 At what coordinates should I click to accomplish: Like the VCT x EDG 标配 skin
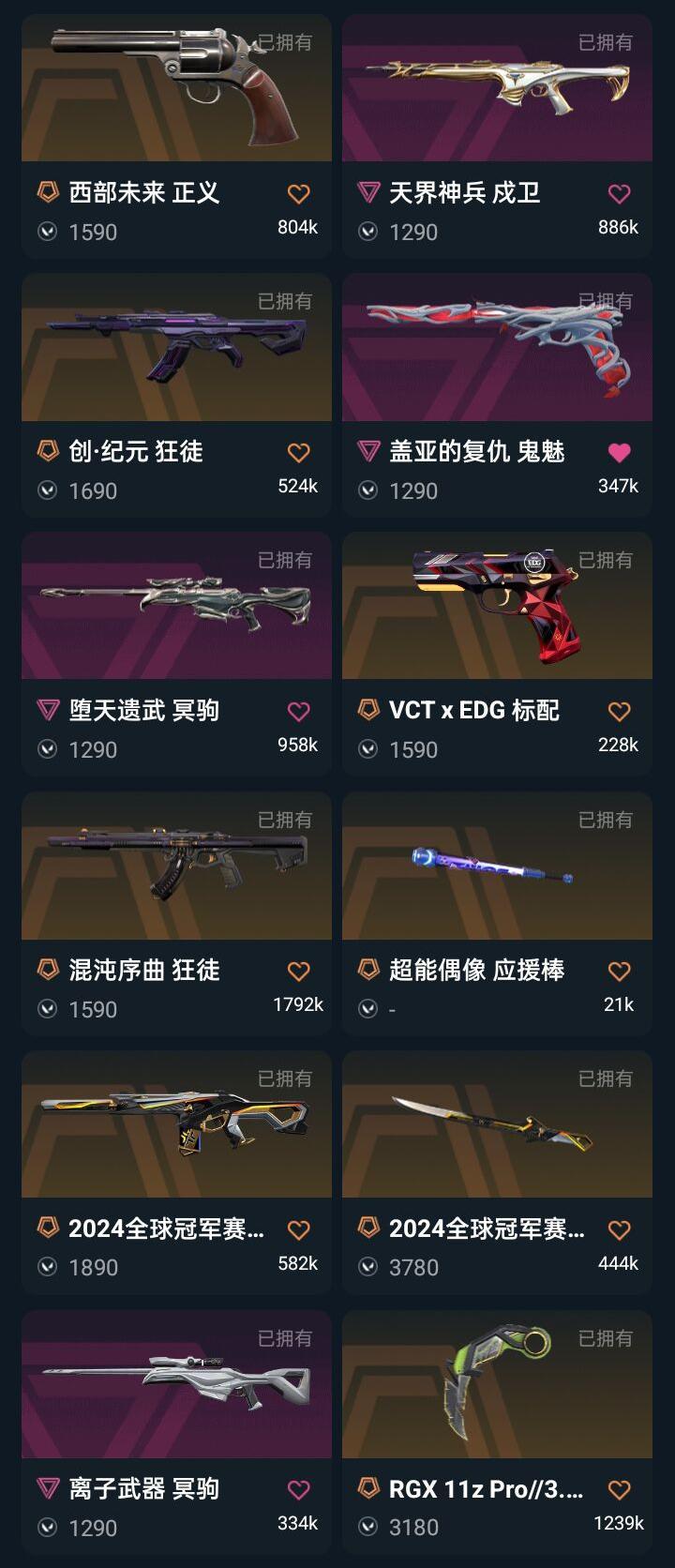point(619,712)
